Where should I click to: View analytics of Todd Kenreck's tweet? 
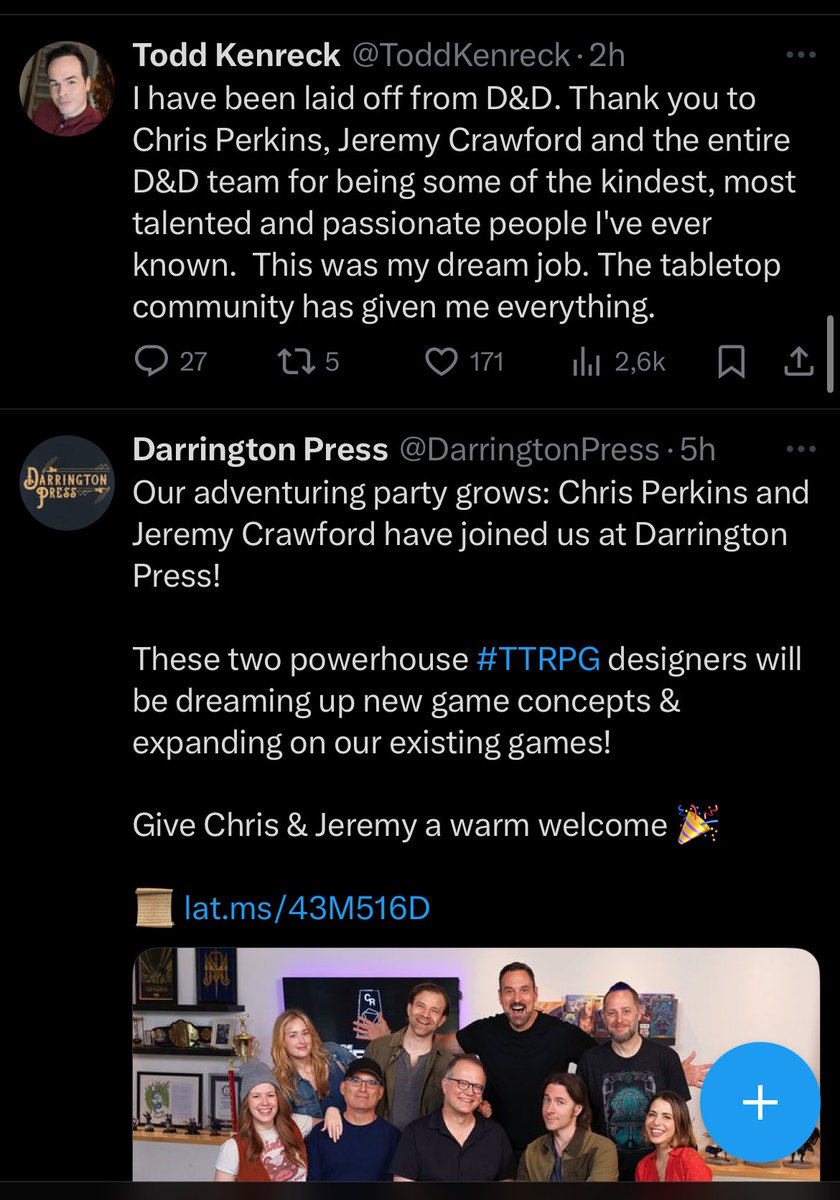(583, 361)
